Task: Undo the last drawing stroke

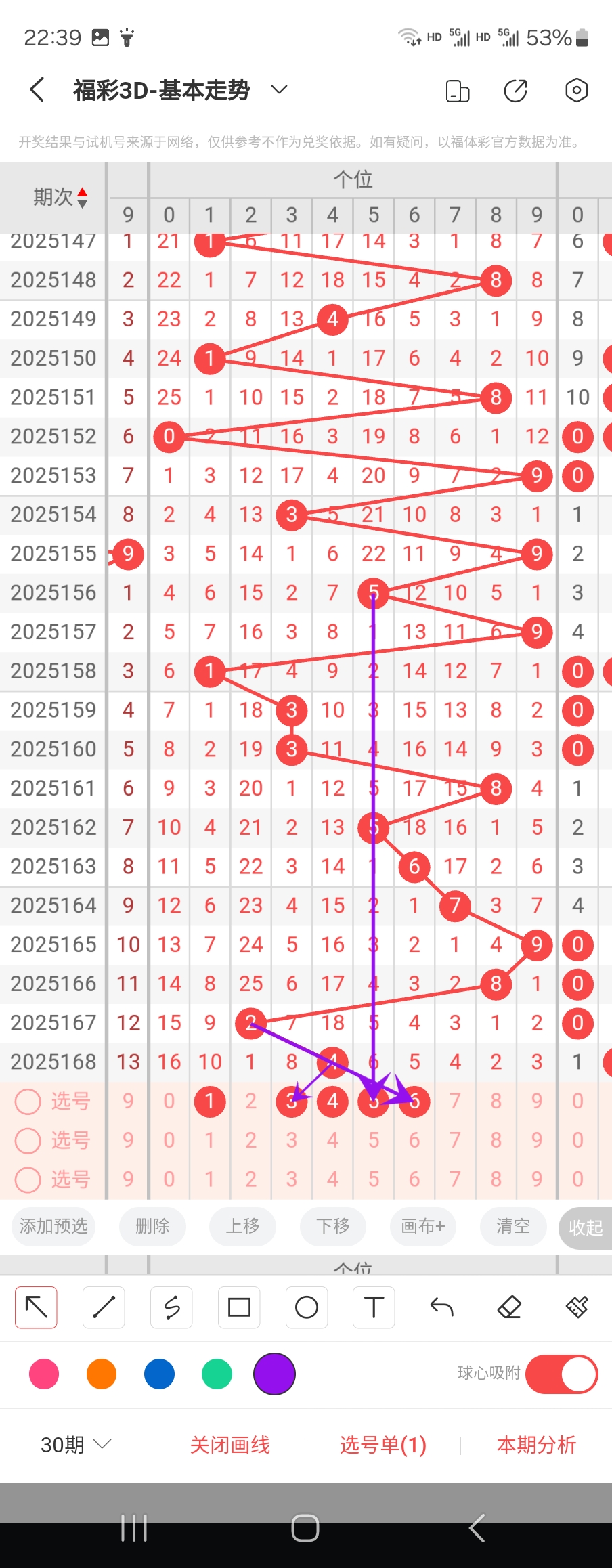Action: coord(441,1307)
